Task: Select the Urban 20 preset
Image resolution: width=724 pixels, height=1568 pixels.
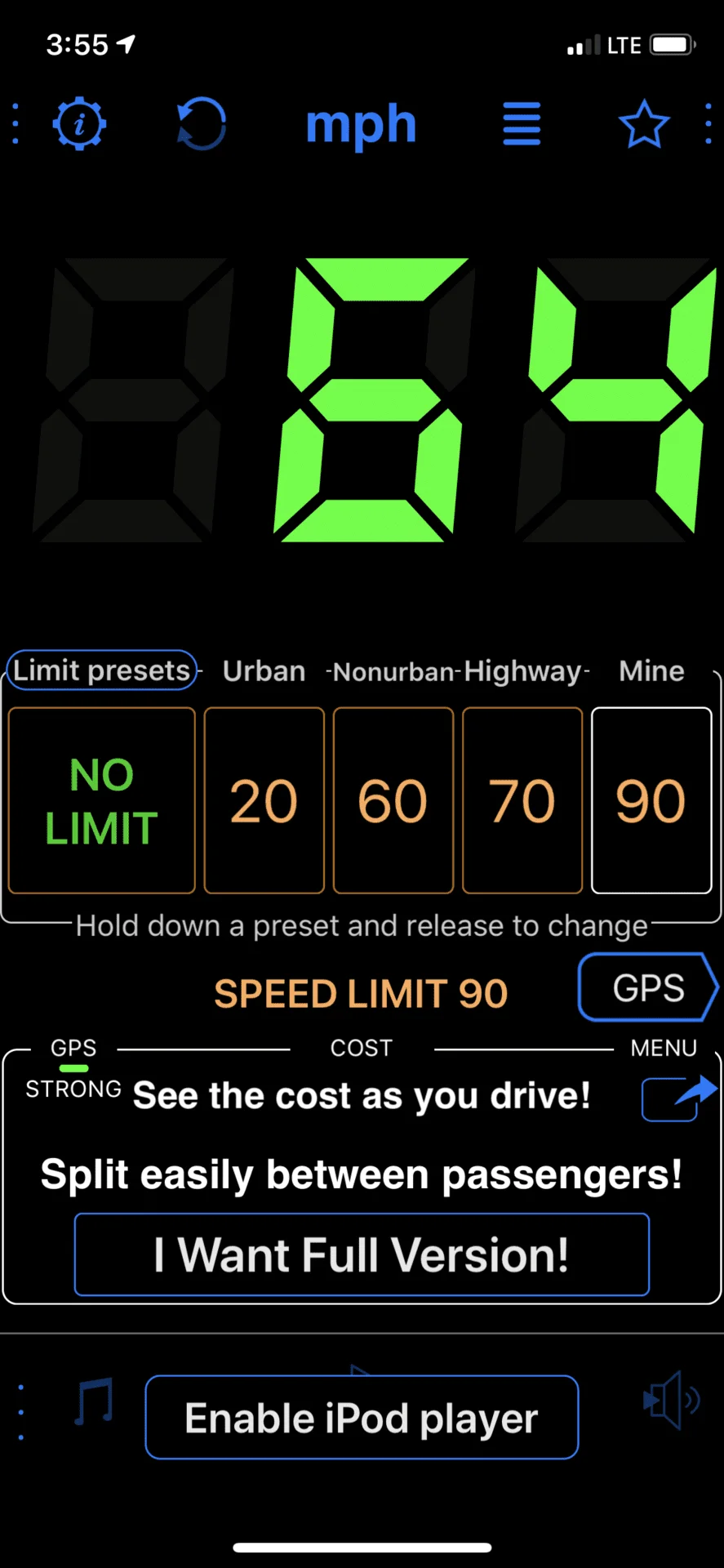Action: tap(264, 800)
